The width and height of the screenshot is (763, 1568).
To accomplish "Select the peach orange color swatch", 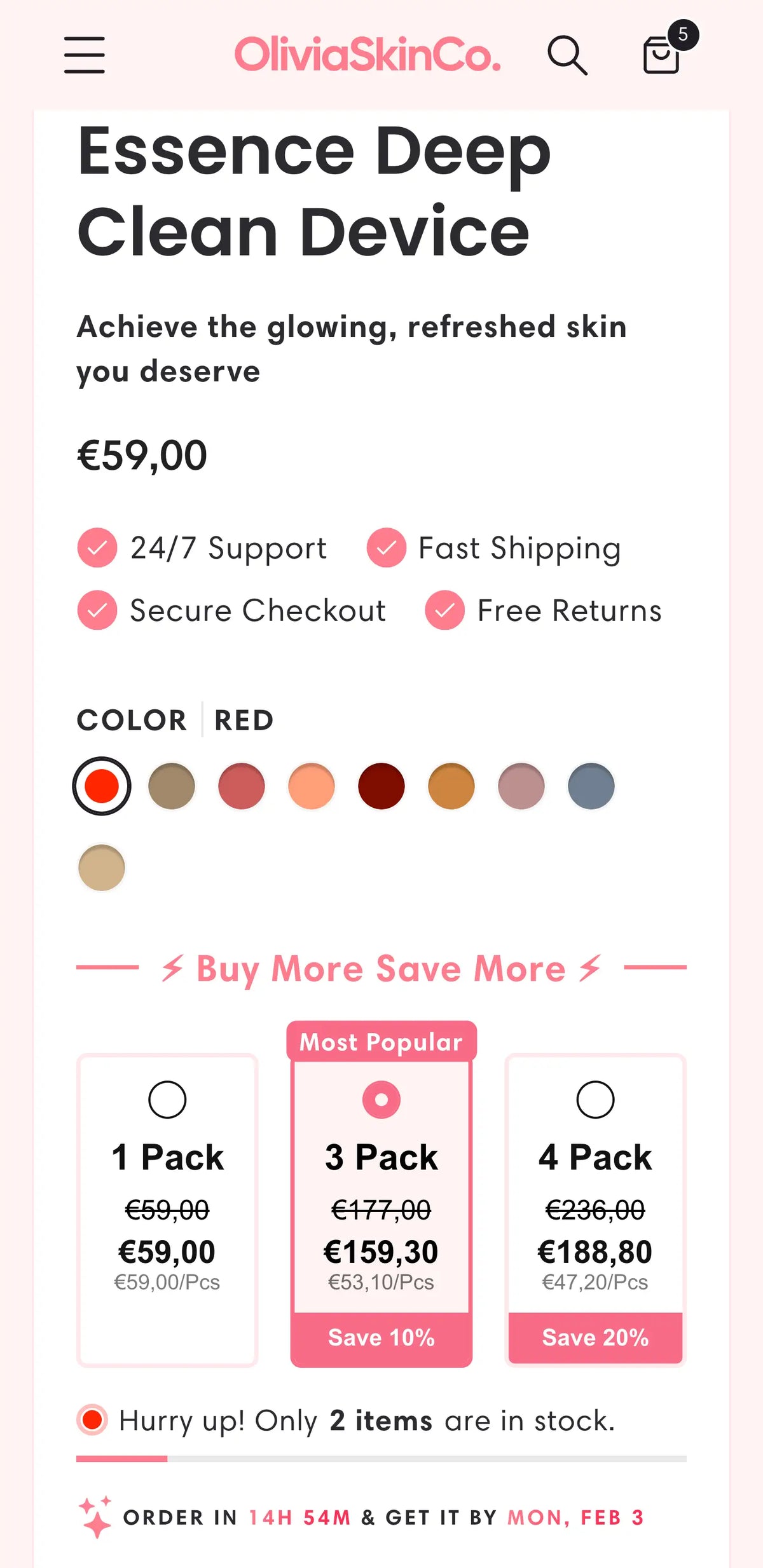I will (312, 786).
